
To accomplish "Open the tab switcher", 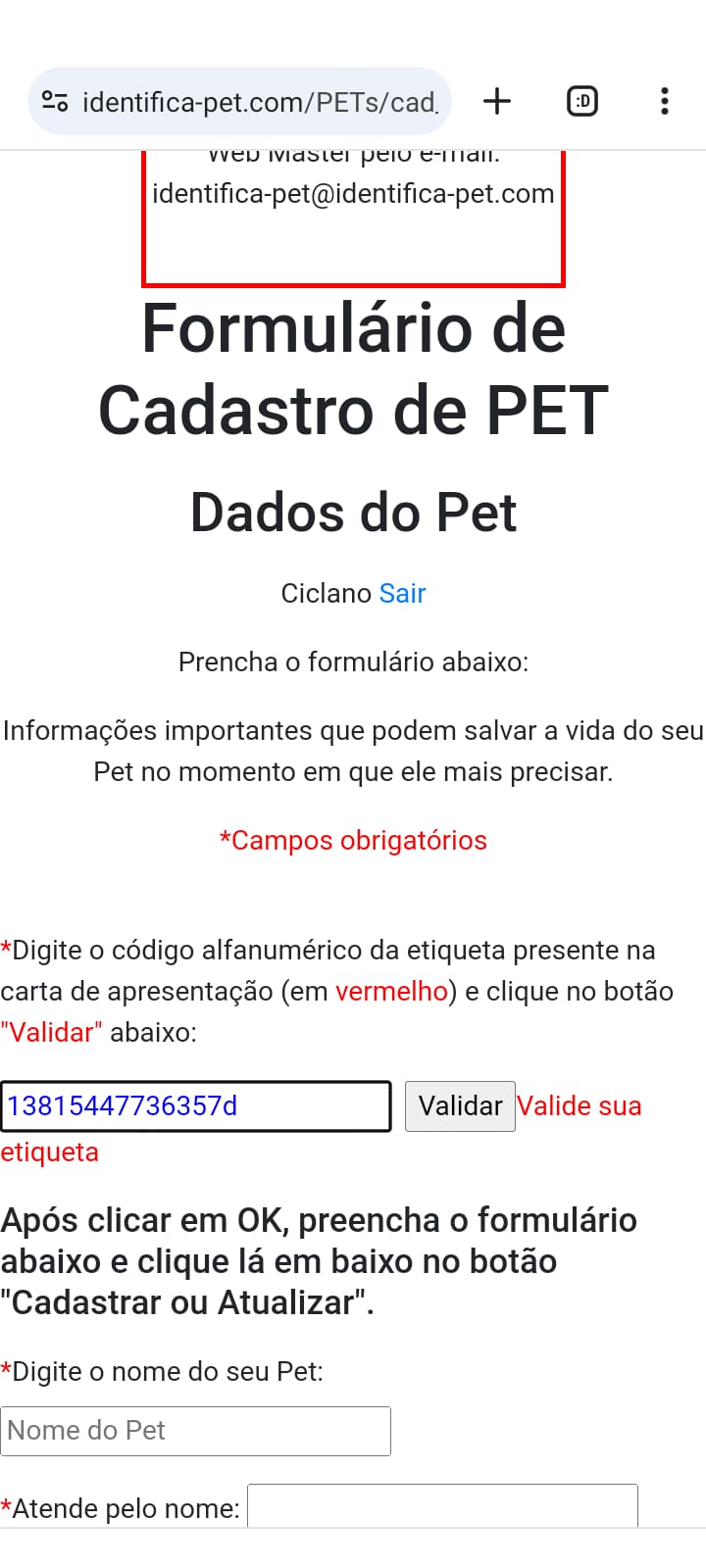I will [582, 101].
